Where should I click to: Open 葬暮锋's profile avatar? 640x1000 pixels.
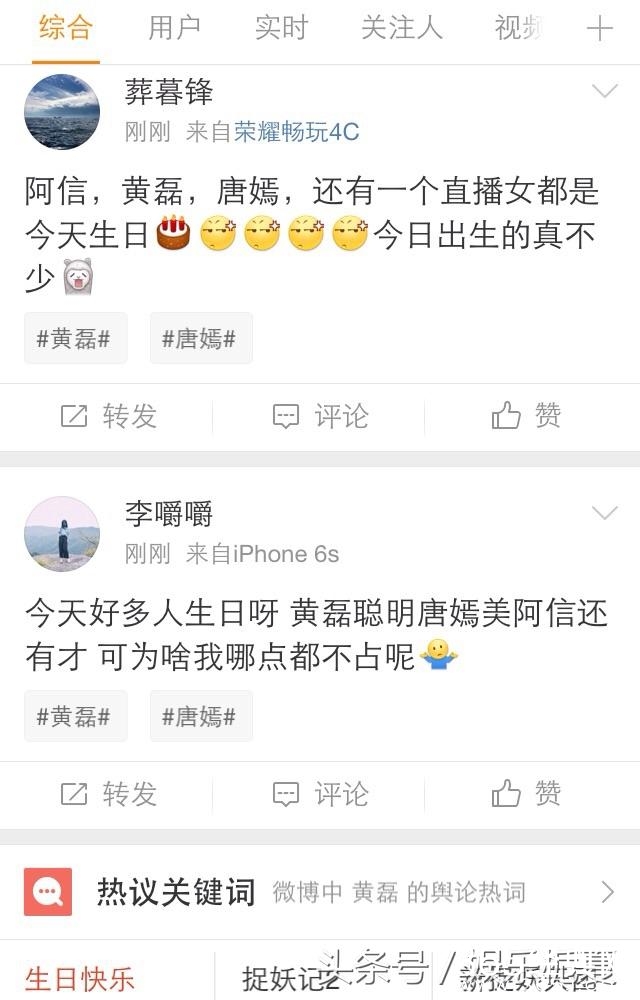point(62,112)
